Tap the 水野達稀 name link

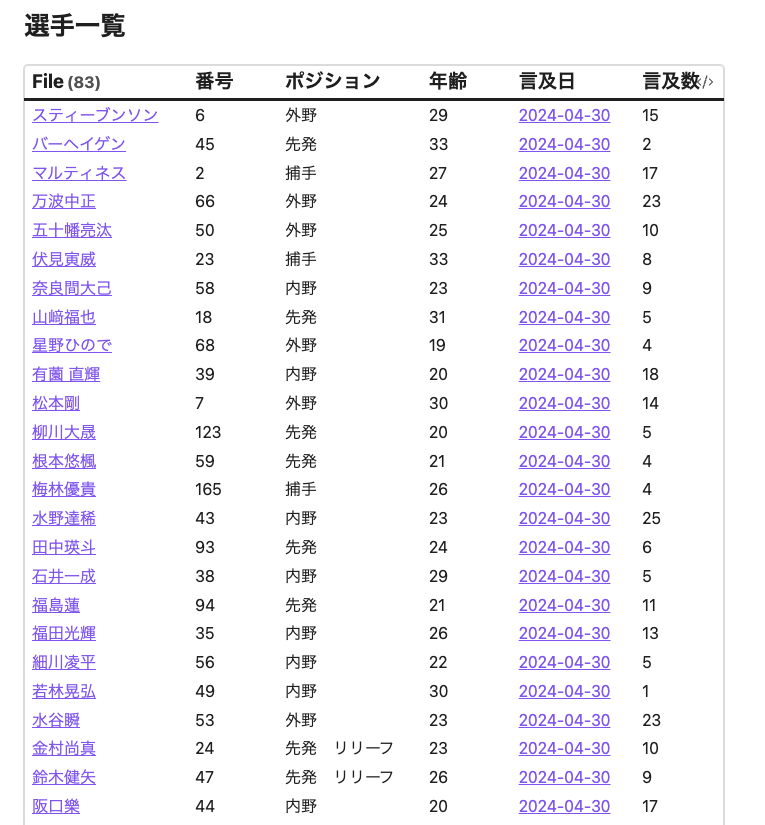64,518
